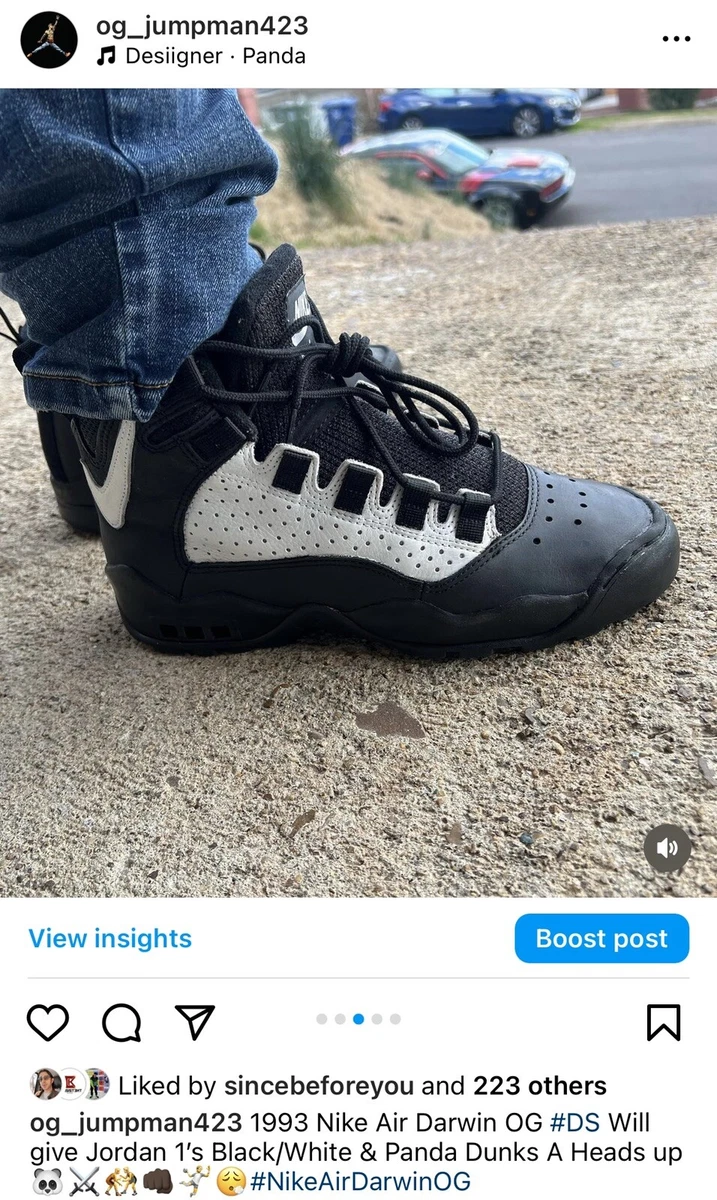Tap og_jumpman423 username in header
The width and height of the screenshot is (717, 1200).
202,26
